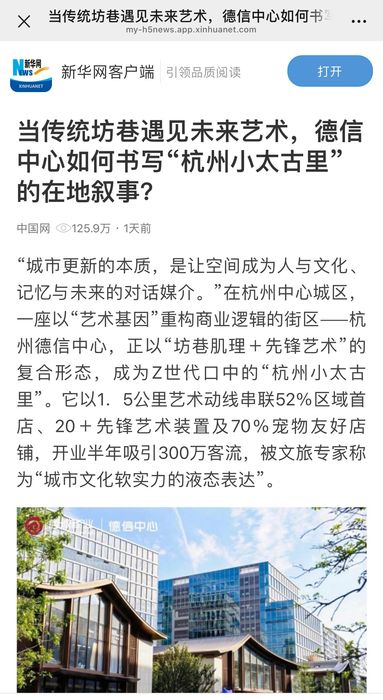This screenshot has height=700, width=383.
Task: Open the three-dot overflow menu
Action: pos(358,21)
